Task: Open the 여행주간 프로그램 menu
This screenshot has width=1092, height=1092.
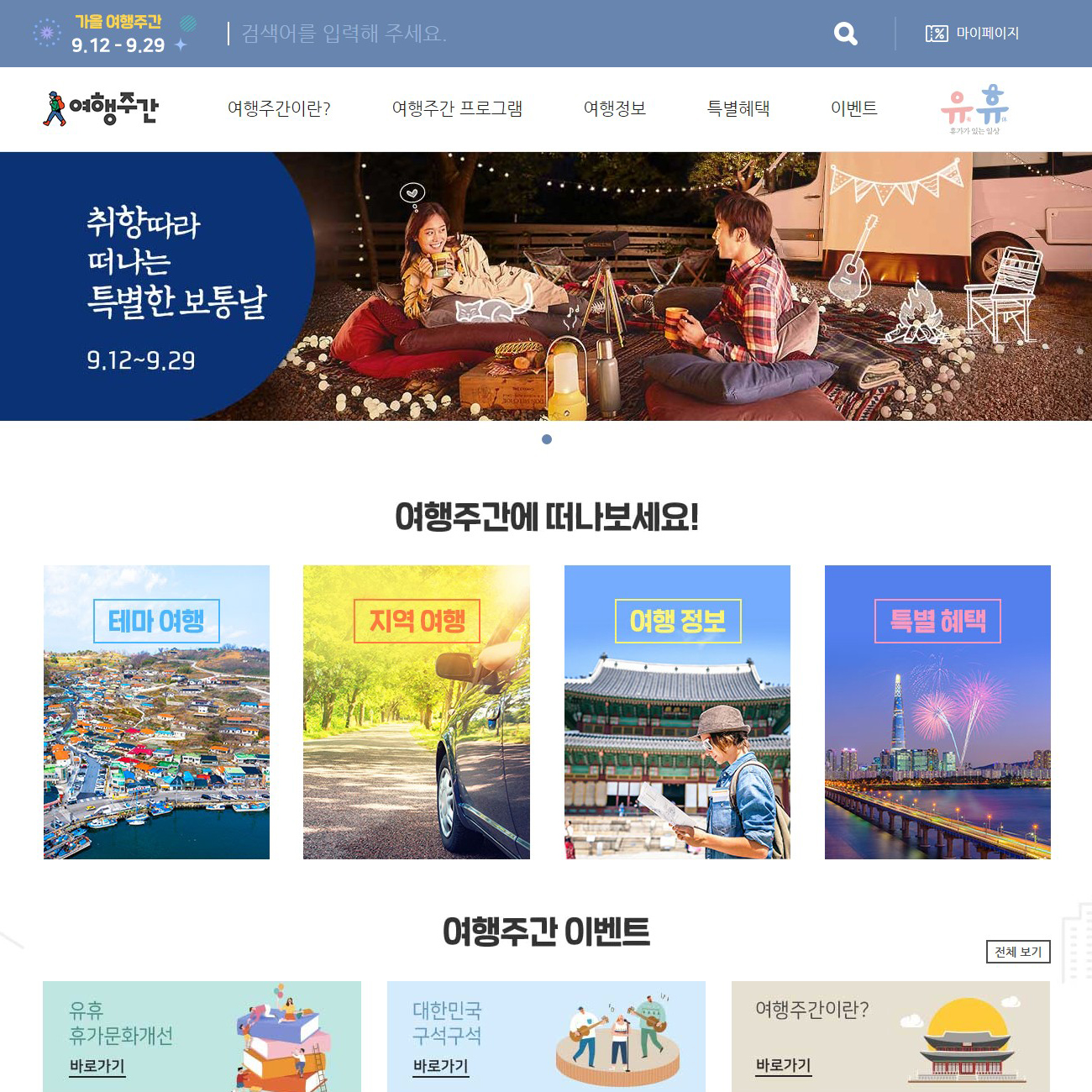Action: pyautogui.click(x=457, y=108)
